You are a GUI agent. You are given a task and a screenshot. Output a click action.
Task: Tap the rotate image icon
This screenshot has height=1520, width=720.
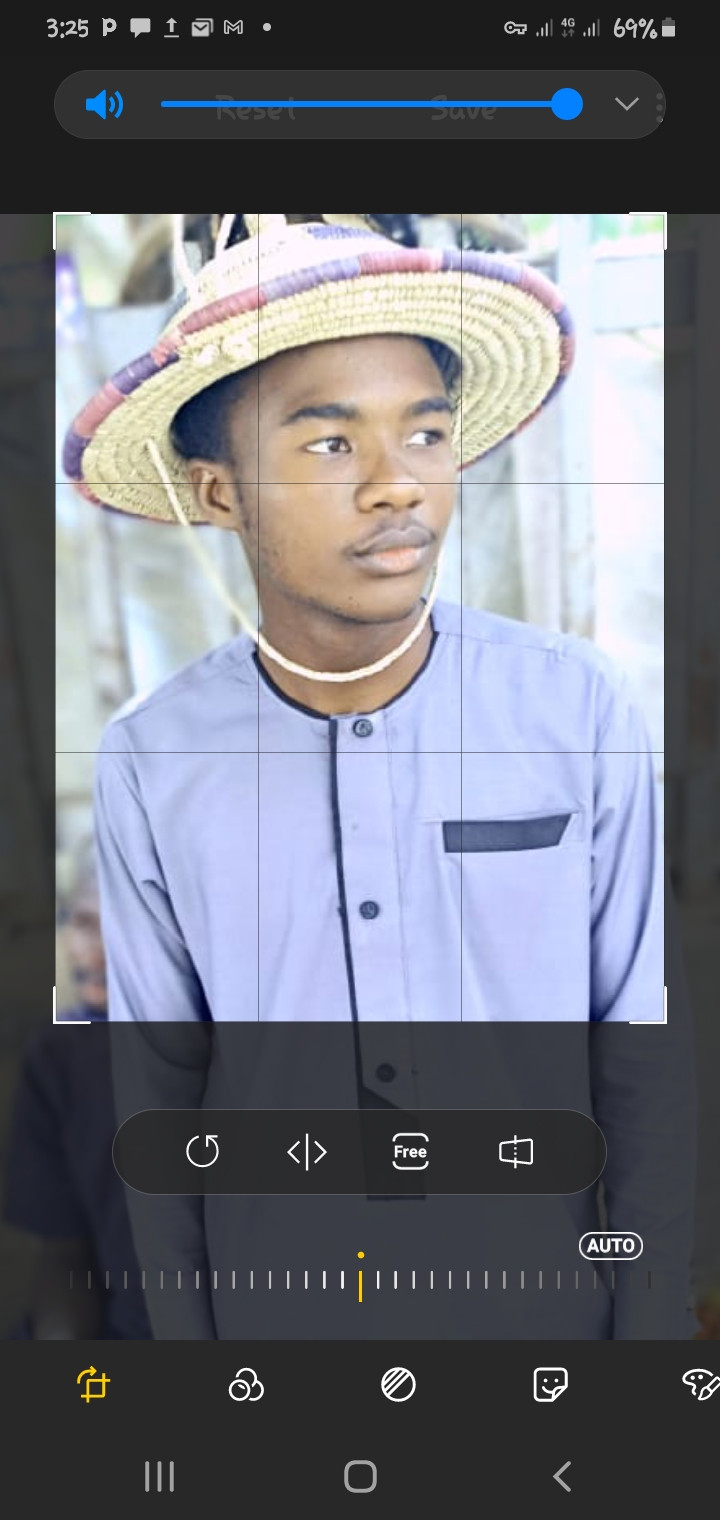pos(203,1152)
